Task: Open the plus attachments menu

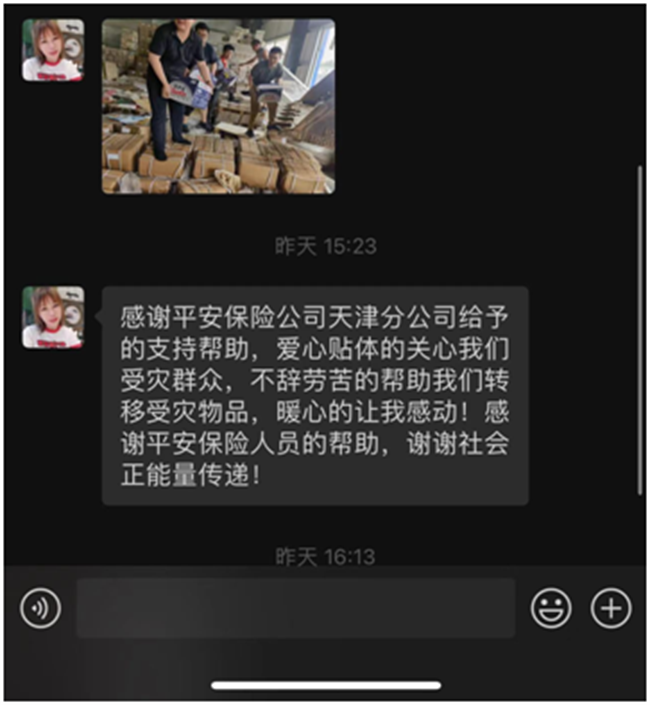Action: click(611, 607)
